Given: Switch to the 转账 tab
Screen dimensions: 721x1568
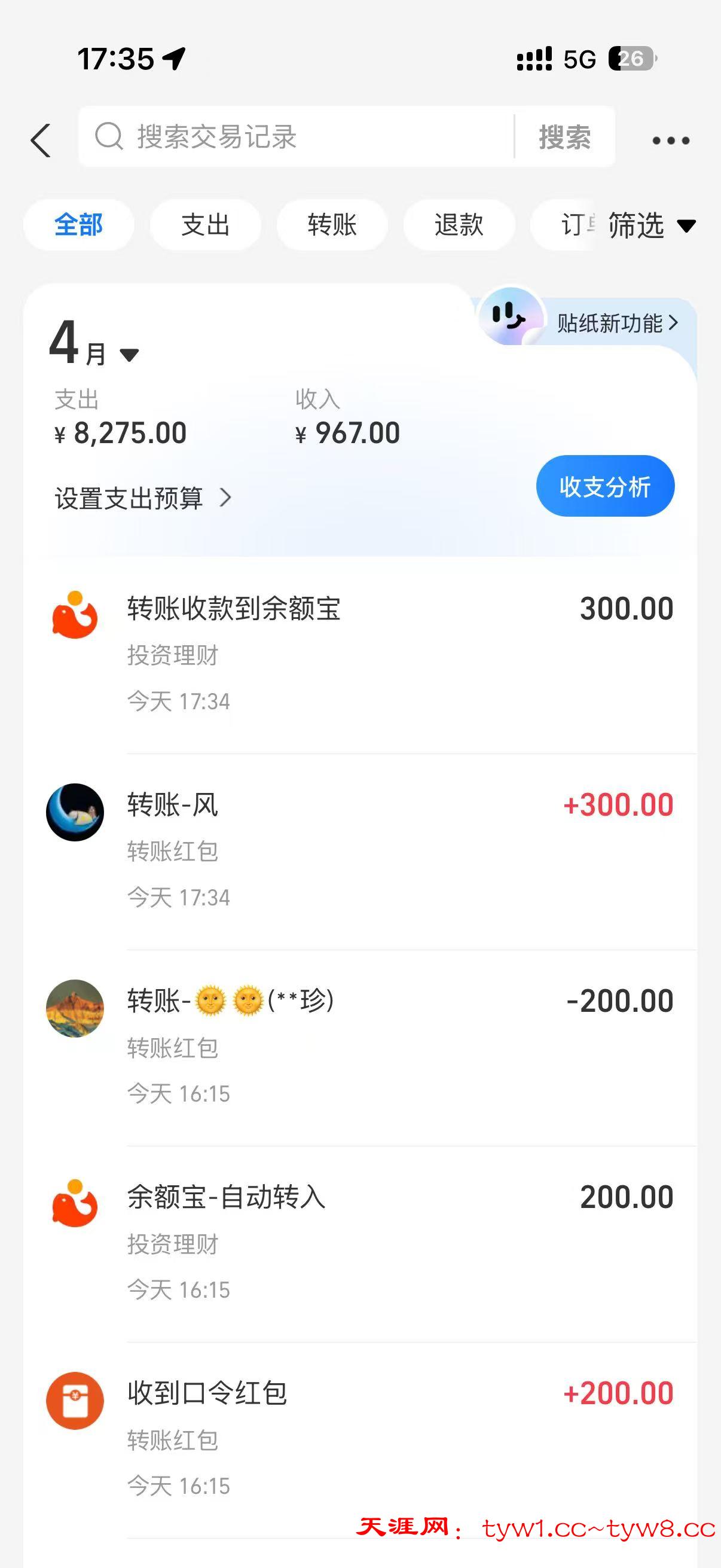Looking at the screenshot, I should tap(332, 225).
